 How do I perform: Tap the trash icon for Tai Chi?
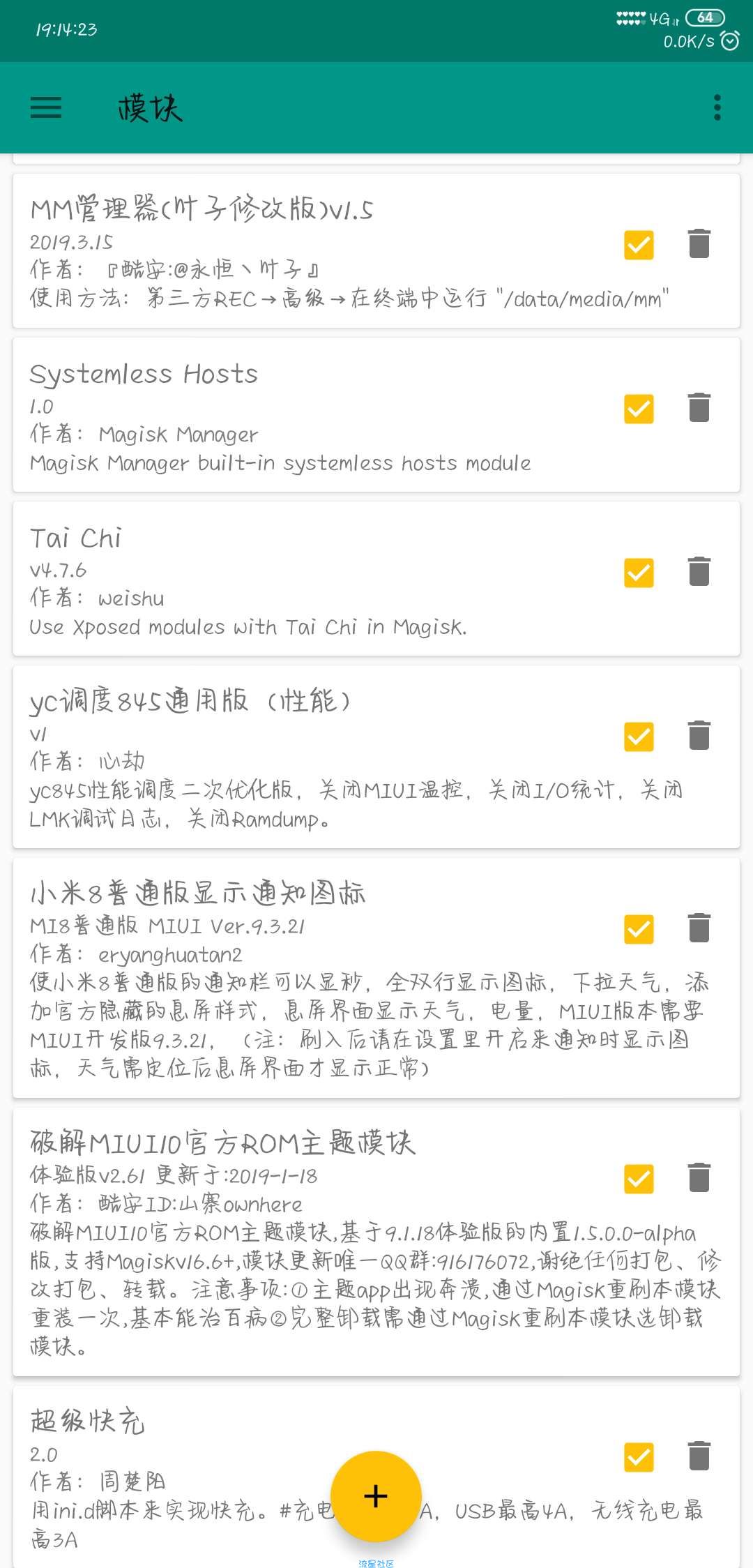pyautogui.click(x=699, y=571)
